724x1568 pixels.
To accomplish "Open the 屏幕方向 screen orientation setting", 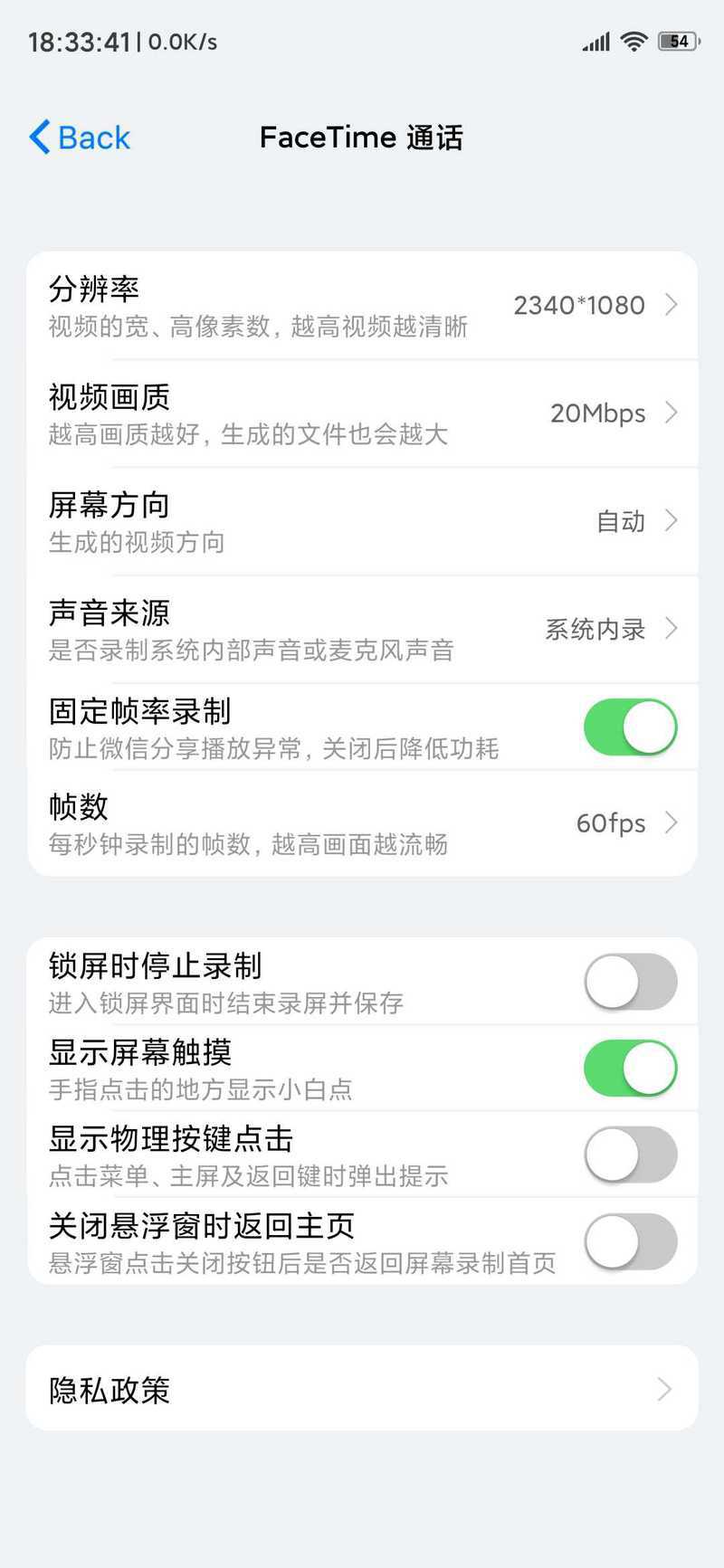I will [362, 521].
